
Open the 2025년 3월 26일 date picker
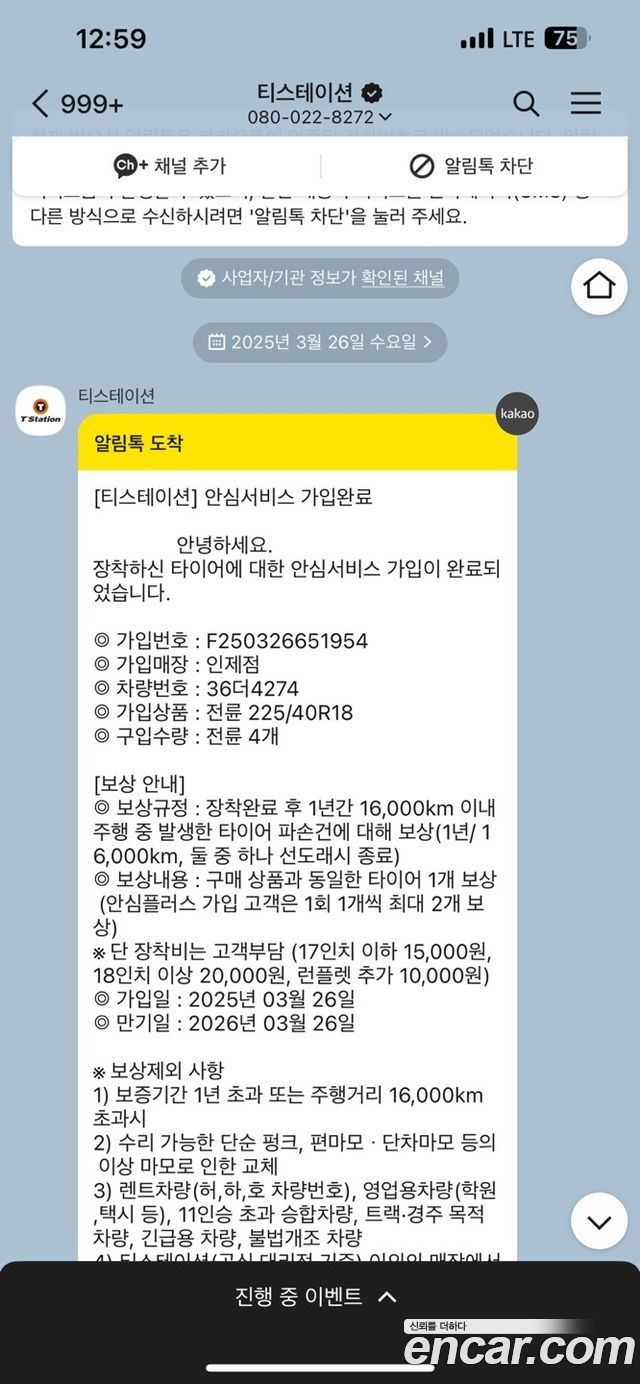coord(320,342)
